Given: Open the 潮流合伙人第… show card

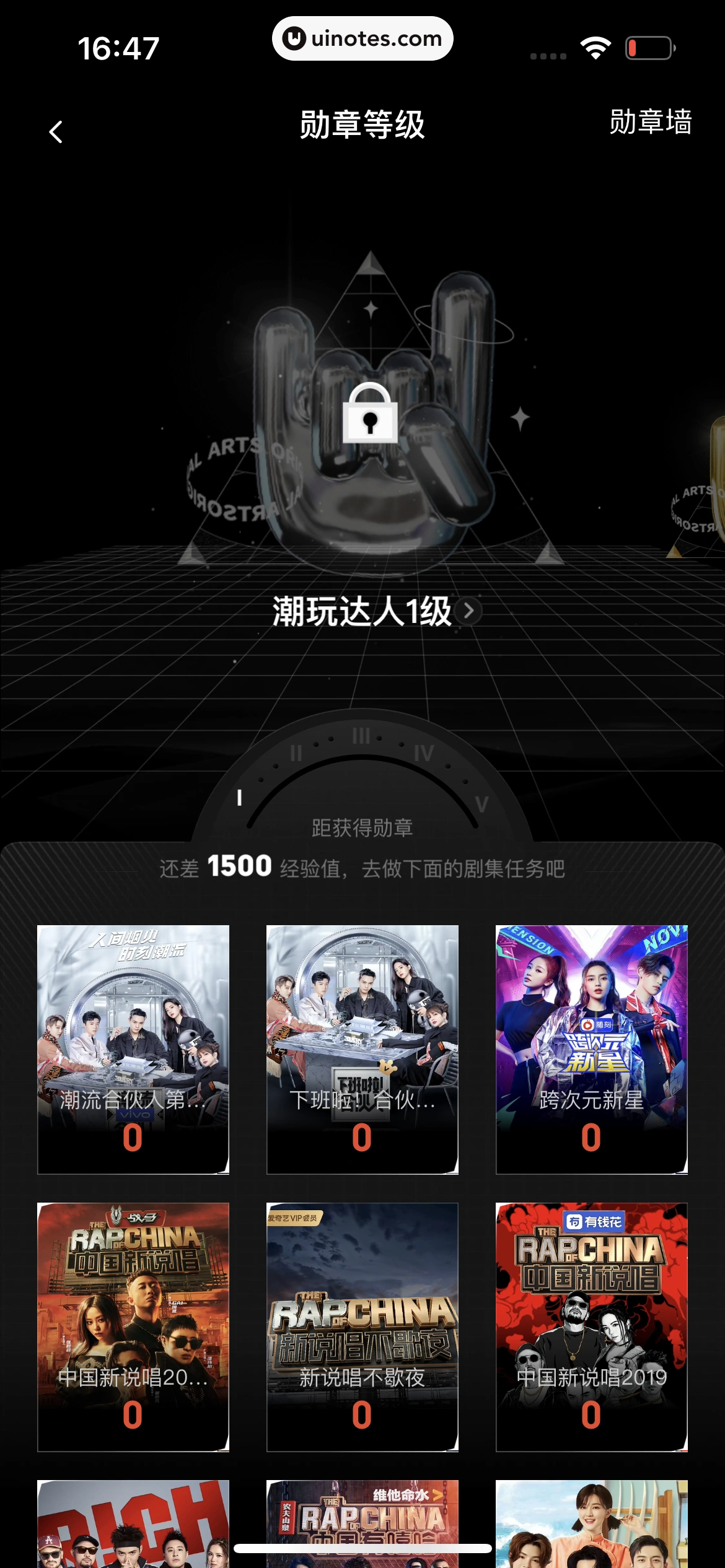Looking at the screenshot, I should pyautogui.click(x=133, y=1049).
